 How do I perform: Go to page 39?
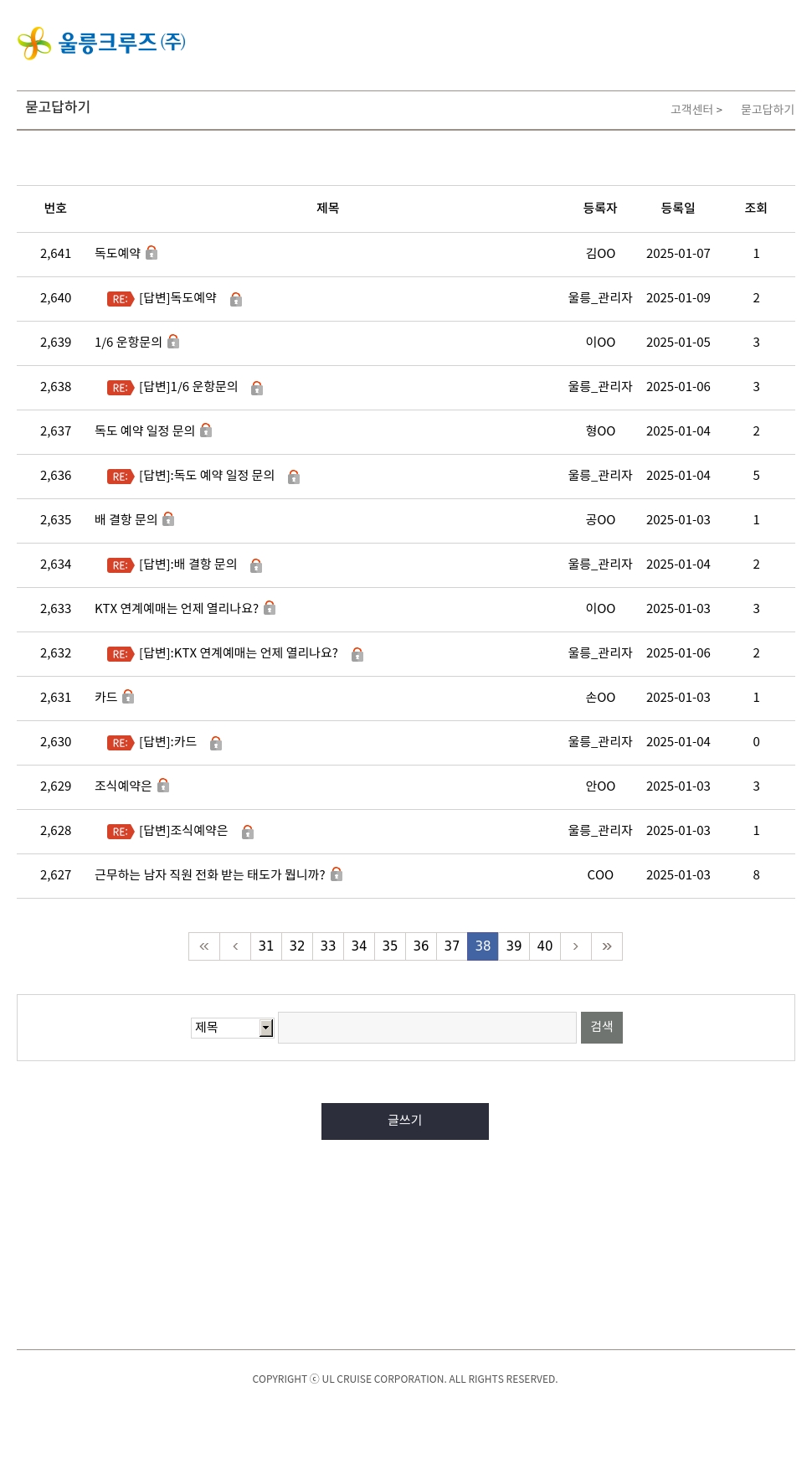[x=514, y=946]
